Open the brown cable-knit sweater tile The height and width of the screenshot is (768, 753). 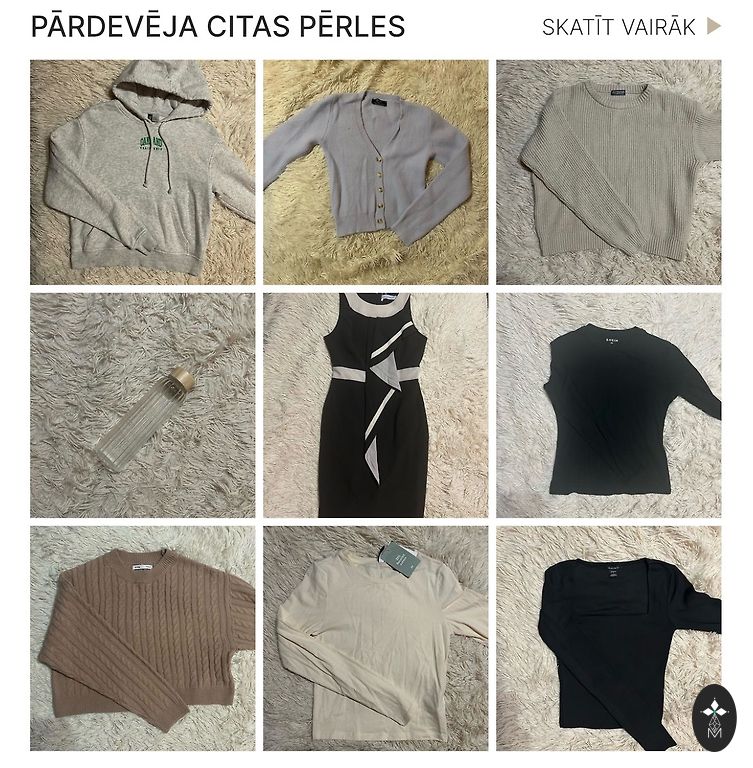142,638
